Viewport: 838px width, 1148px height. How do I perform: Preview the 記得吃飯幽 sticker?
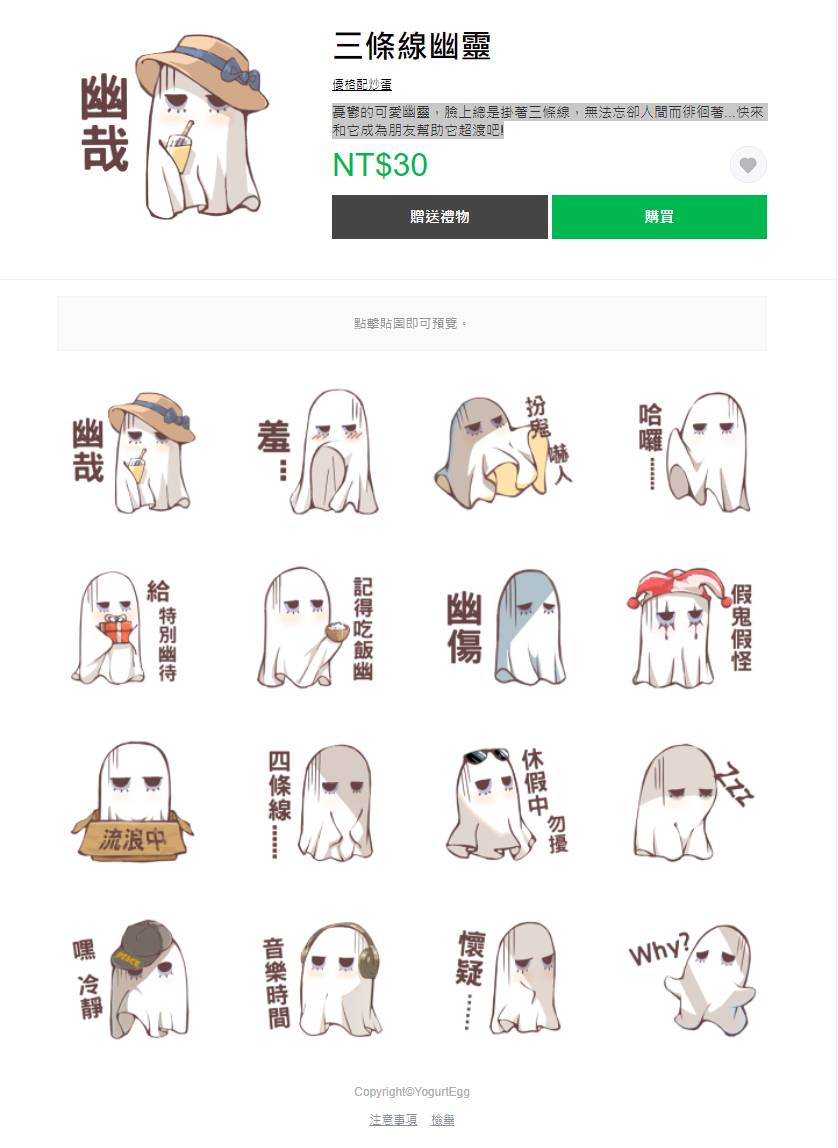pyautogui.click(x=316, y=628)
